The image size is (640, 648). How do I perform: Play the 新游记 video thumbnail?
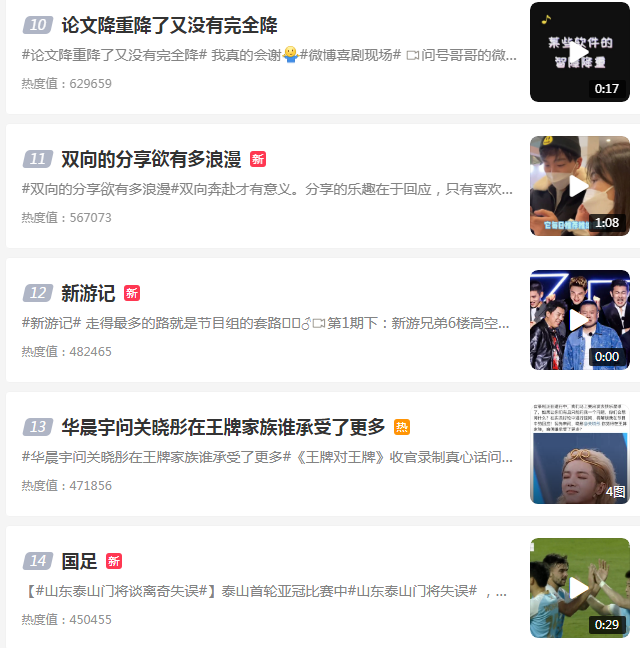pyautogui.click(x=579, y=320)
